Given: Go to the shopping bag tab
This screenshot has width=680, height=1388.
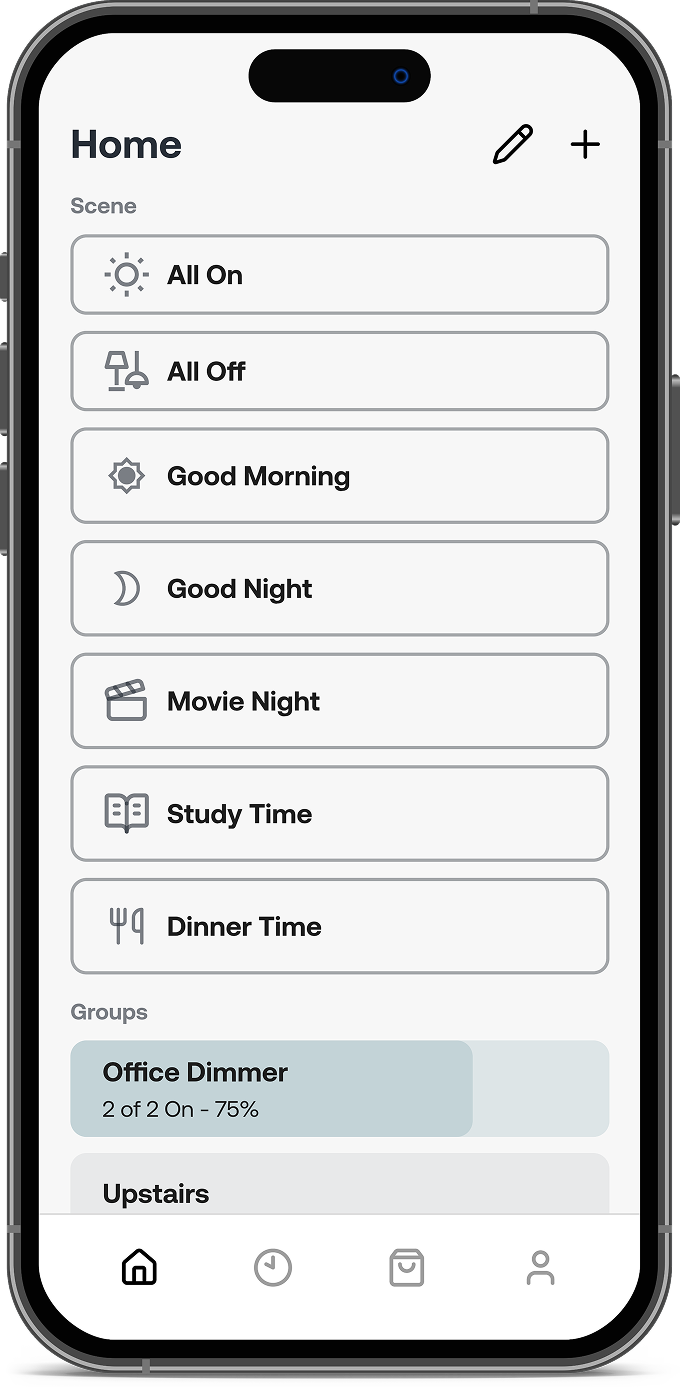Looking at the screenshot, I should 406,1268.
